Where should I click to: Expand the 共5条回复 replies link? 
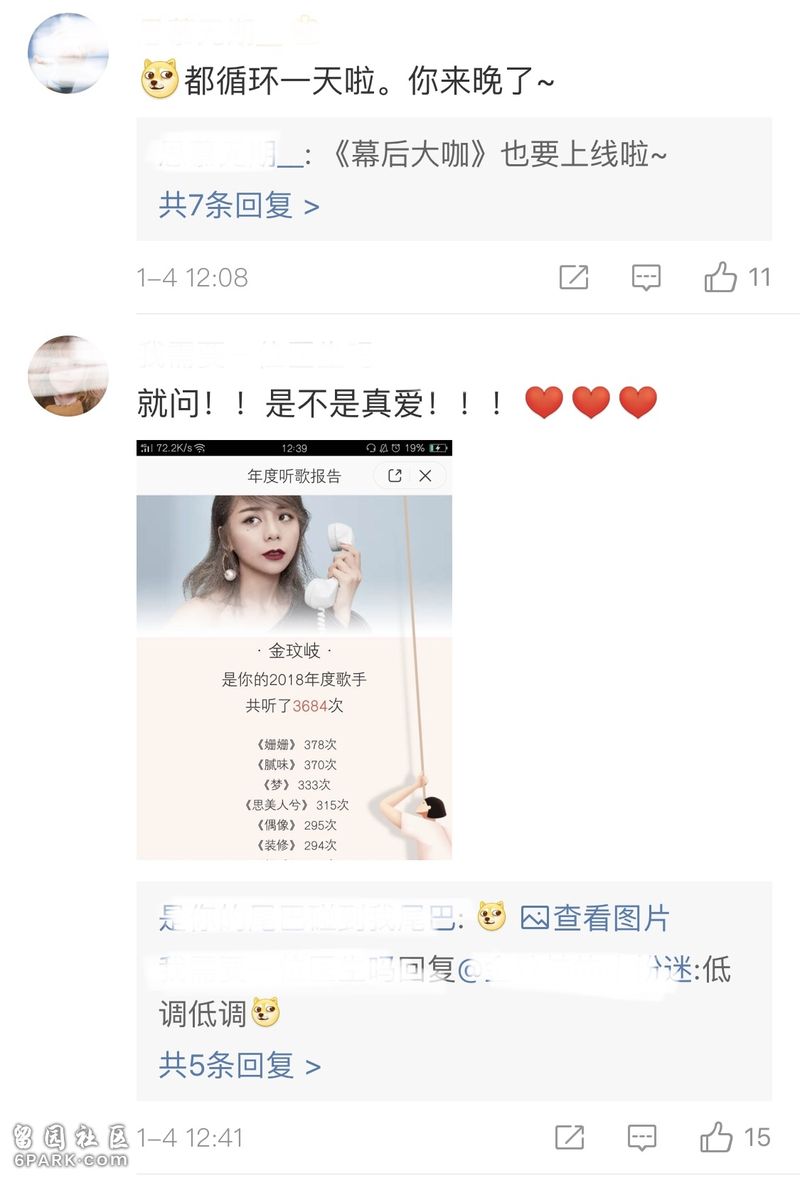coord(239,1065)
